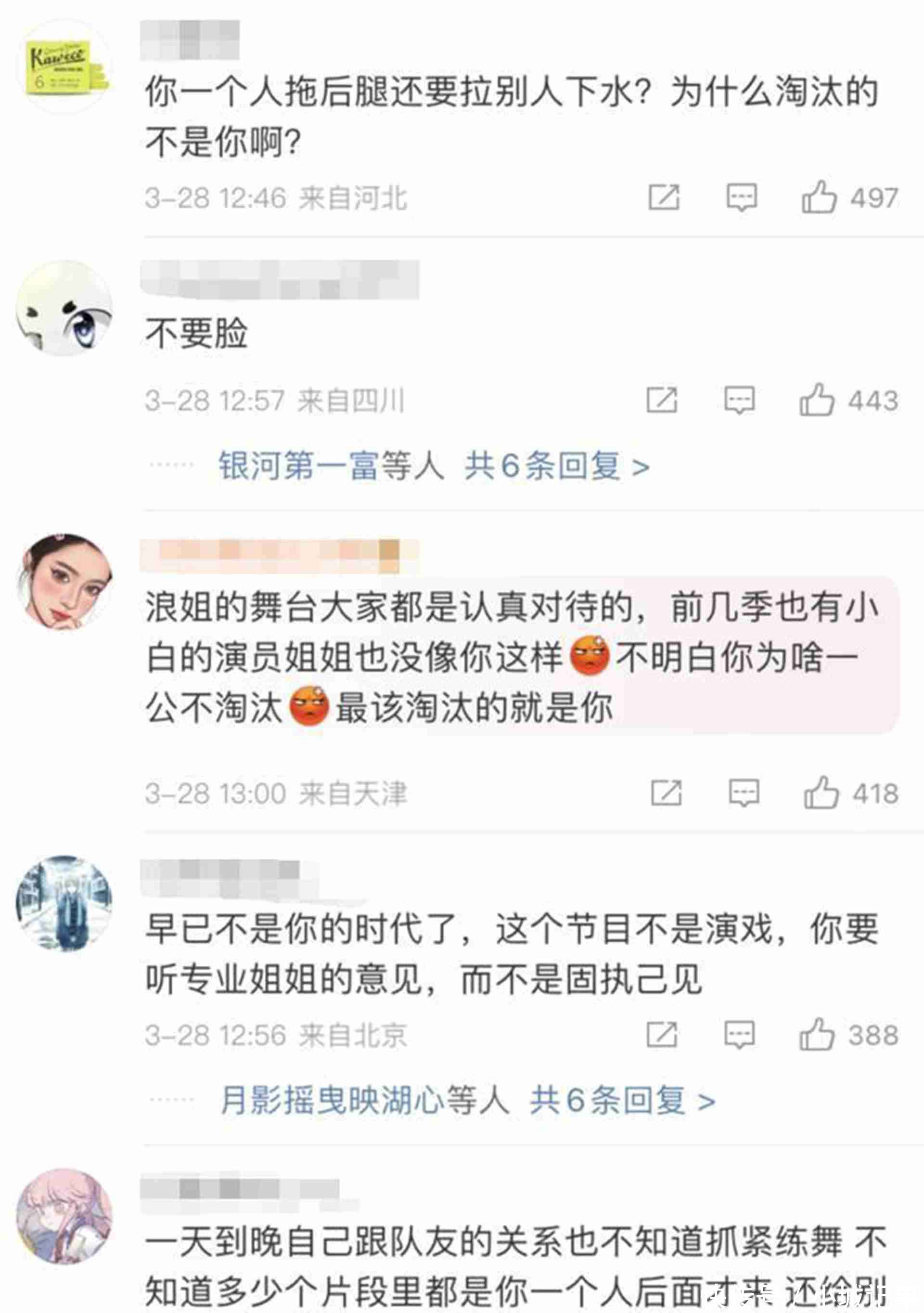Share the comment posted from 河北
This screenshot has width=924, height=1313.
(664, 198)
